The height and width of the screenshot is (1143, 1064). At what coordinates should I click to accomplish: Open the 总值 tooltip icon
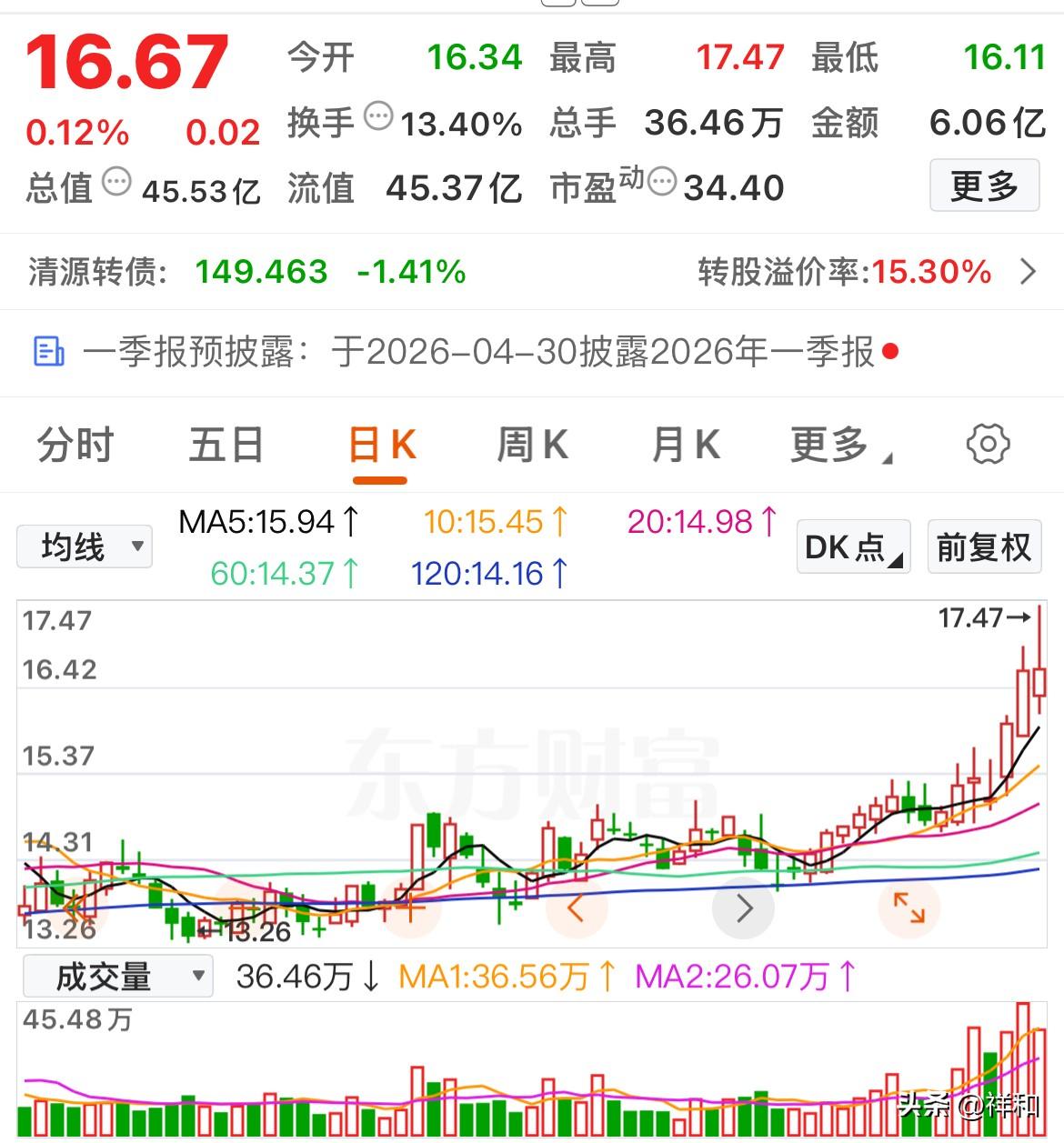click(x=115, y=183)
